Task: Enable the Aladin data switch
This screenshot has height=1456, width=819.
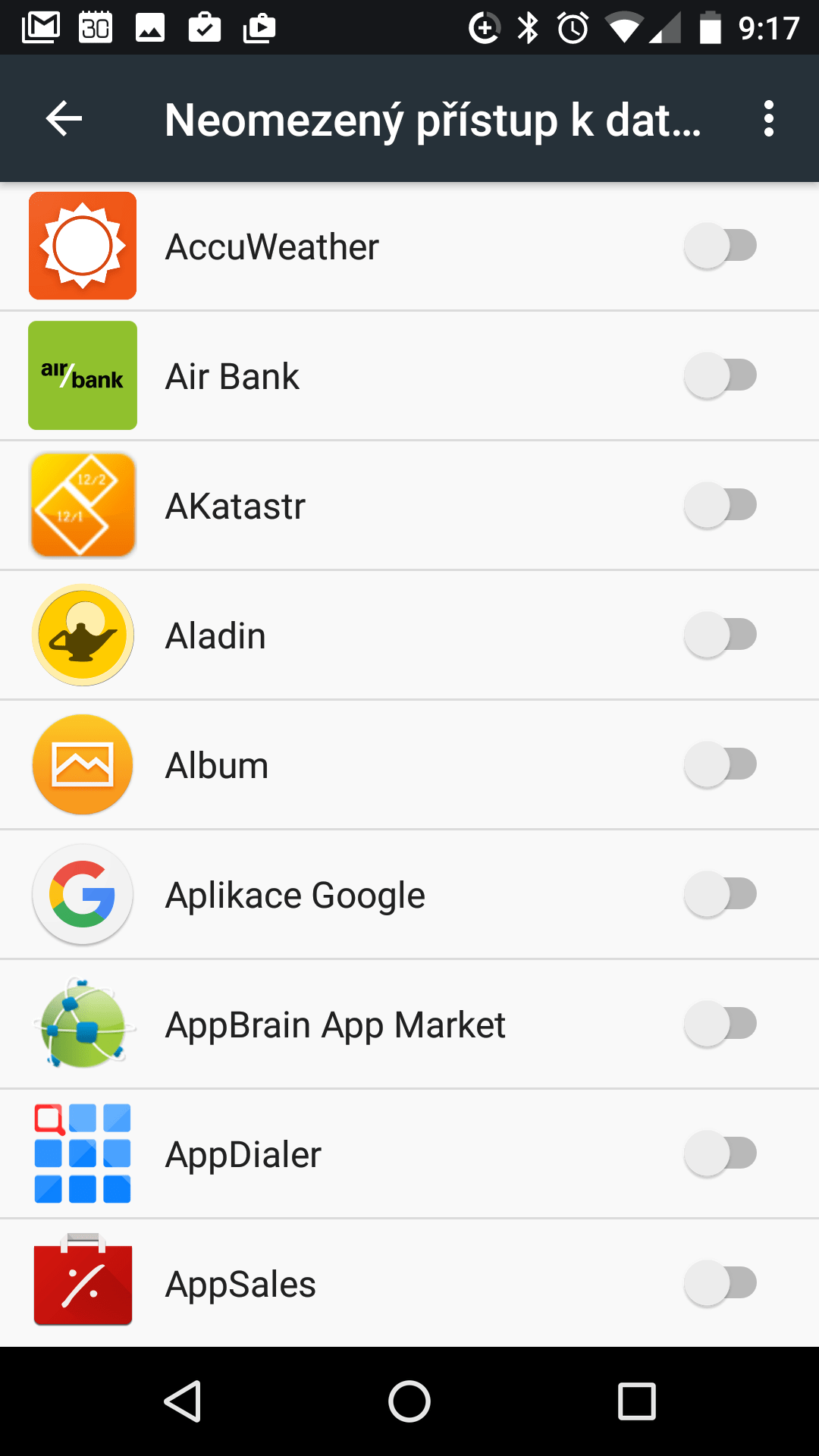Action: (720, 635)
